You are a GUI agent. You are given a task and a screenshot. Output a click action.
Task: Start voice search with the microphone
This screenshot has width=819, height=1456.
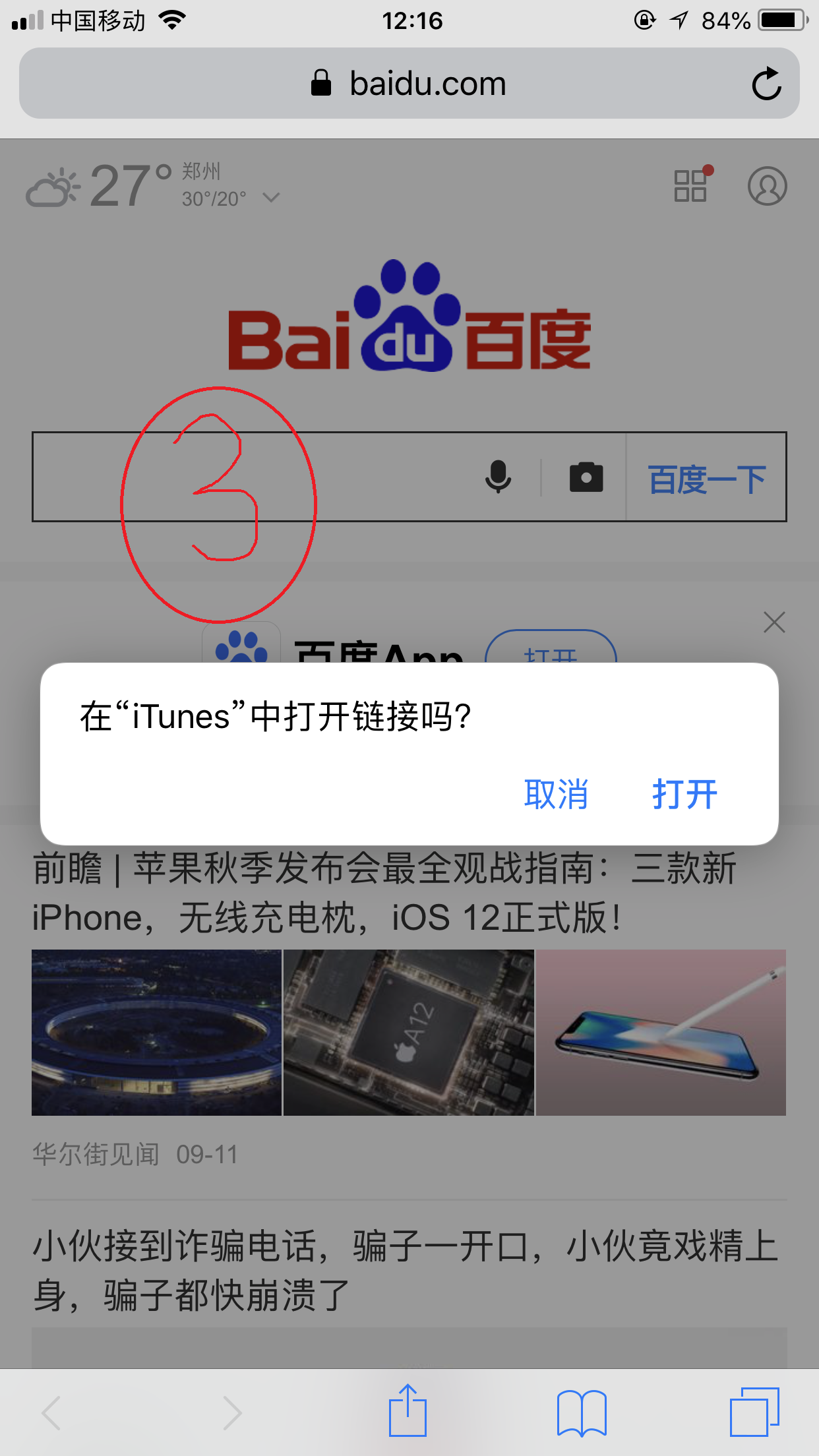click(x=498, y=477)
